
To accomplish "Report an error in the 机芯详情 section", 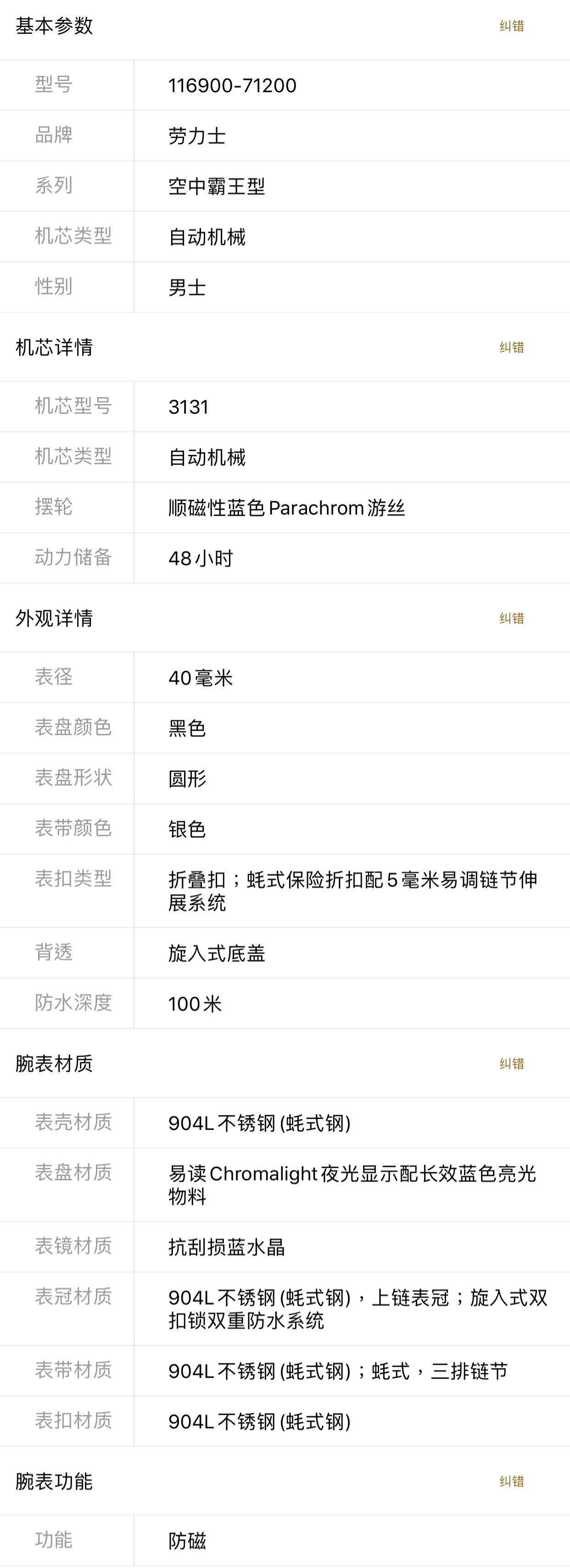I will point(512,348).
